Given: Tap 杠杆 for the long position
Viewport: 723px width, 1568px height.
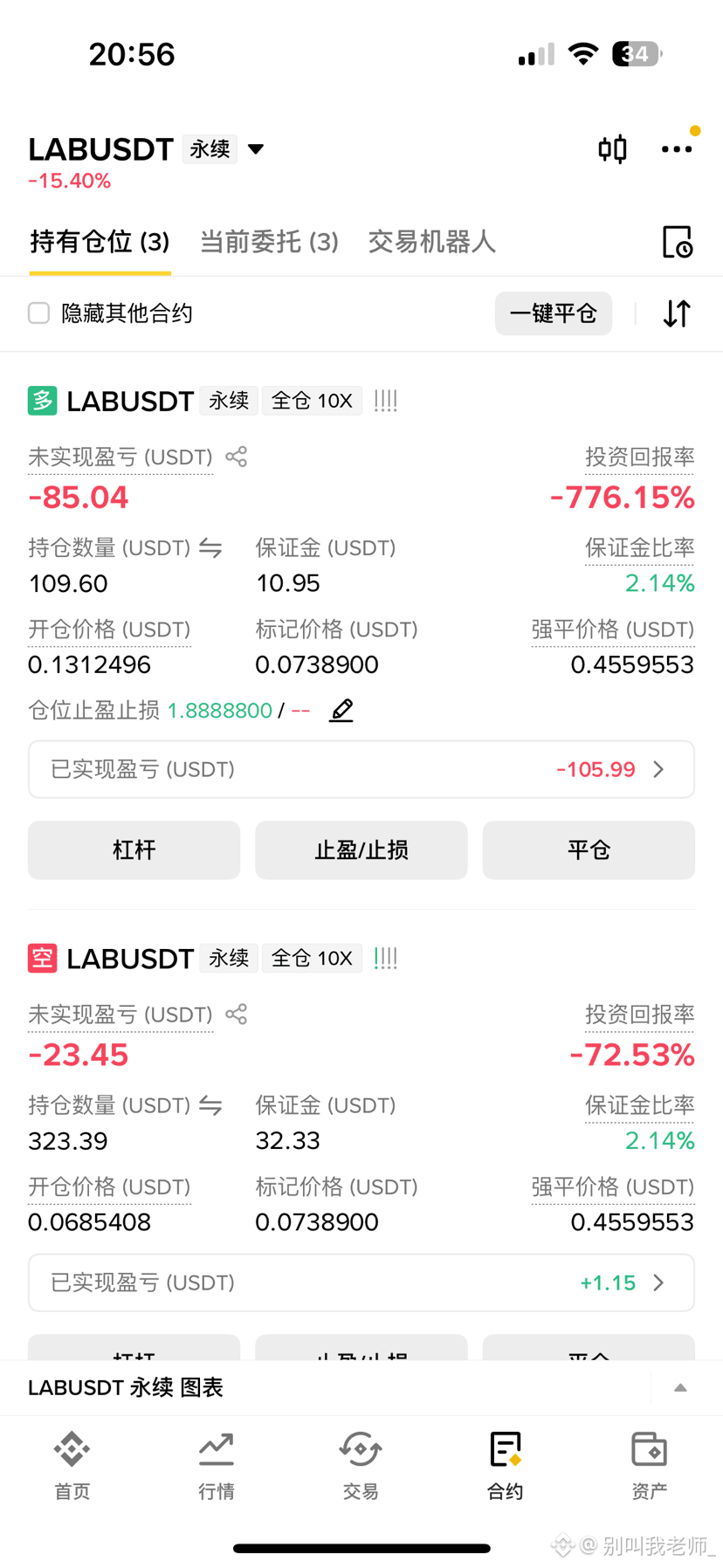Looking at the screenshot, I should (x=134, y=849).
